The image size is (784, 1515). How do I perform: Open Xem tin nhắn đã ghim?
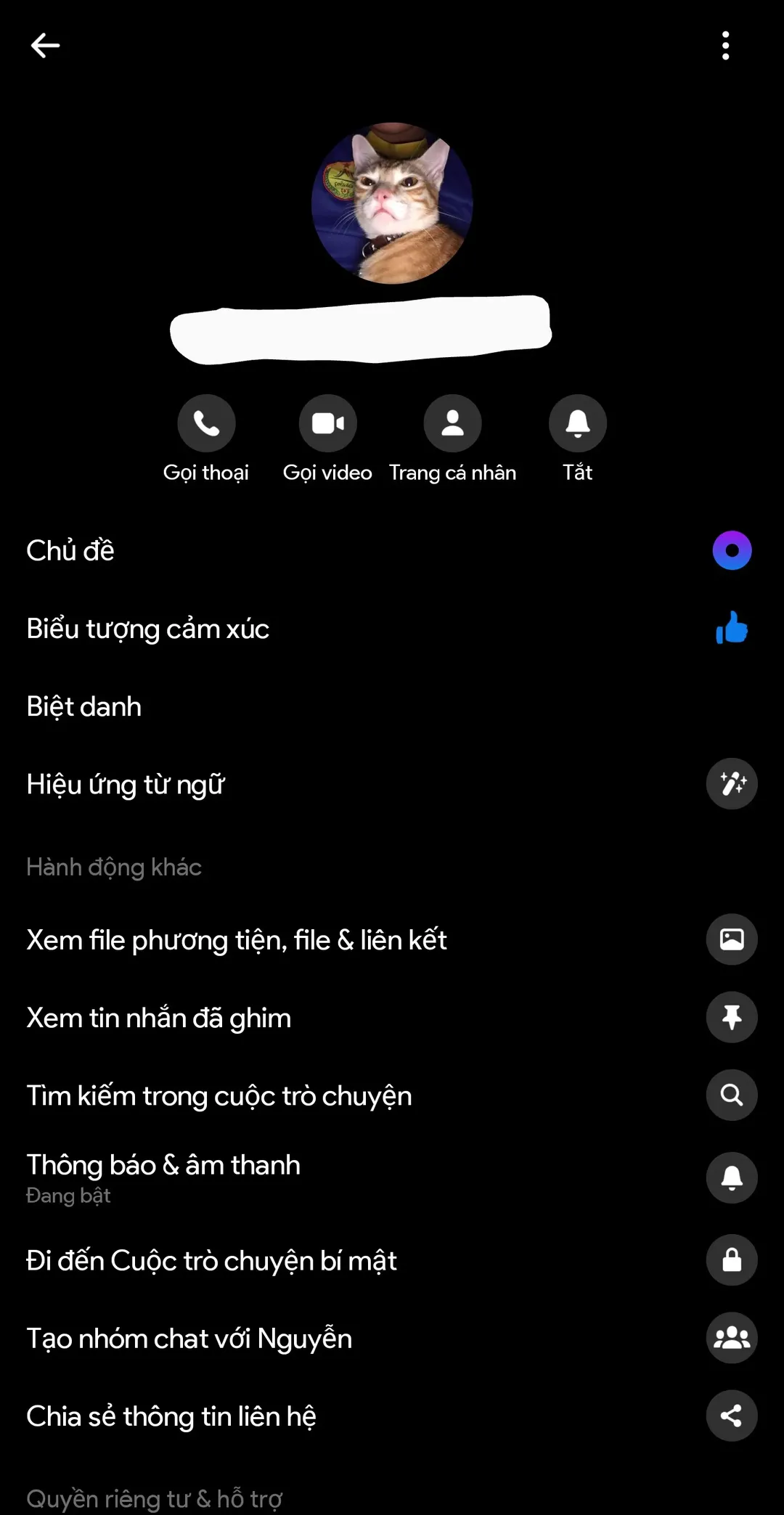point(158,1018)
